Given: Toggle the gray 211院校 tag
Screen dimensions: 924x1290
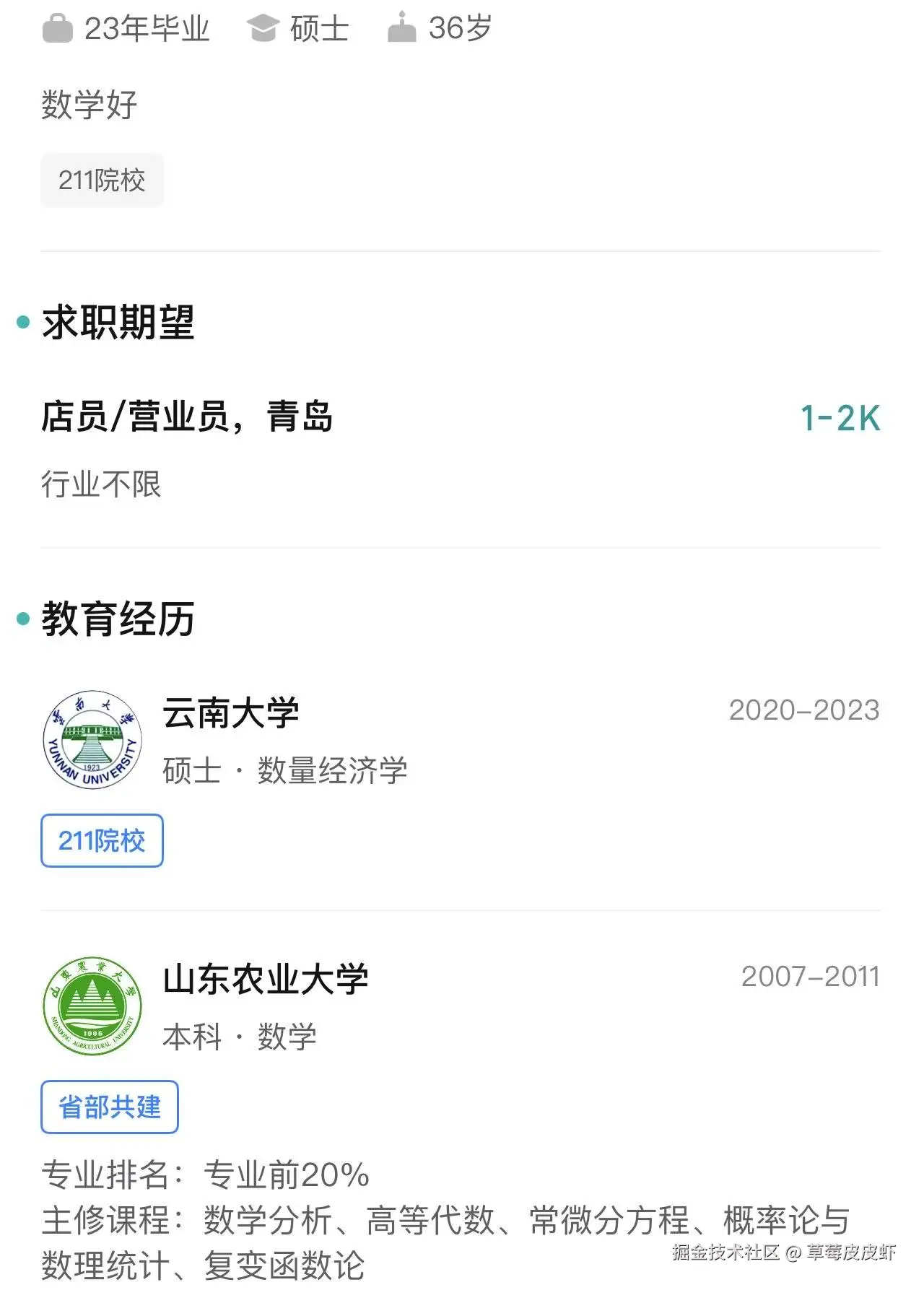Looking at the screenshot, I should [101, 180].
